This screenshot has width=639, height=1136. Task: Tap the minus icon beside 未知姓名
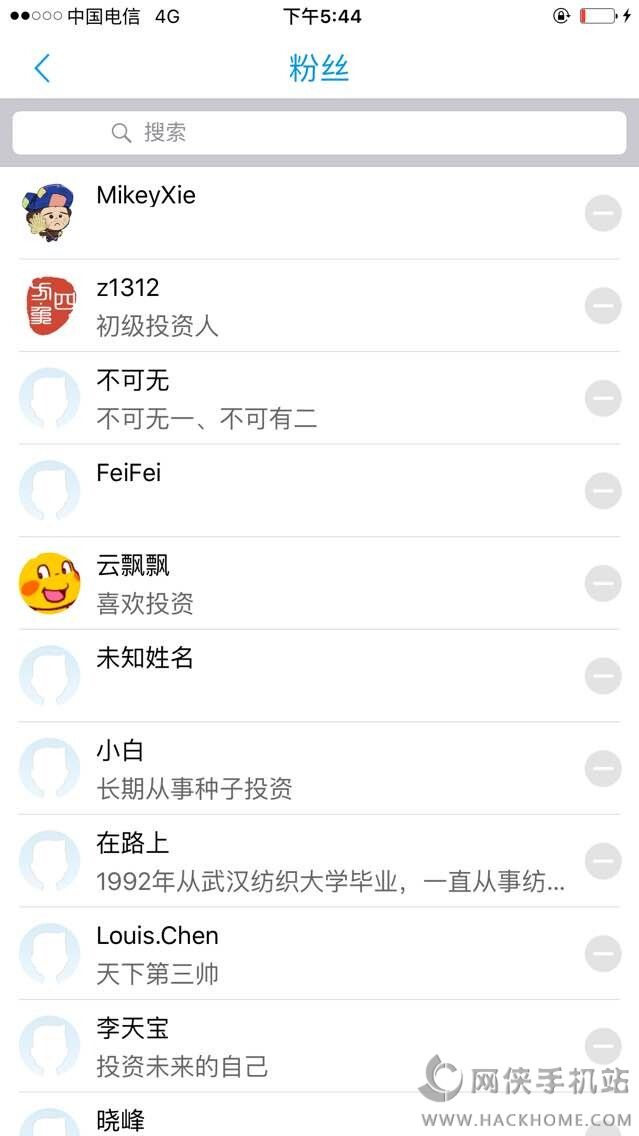click(603, 676)
